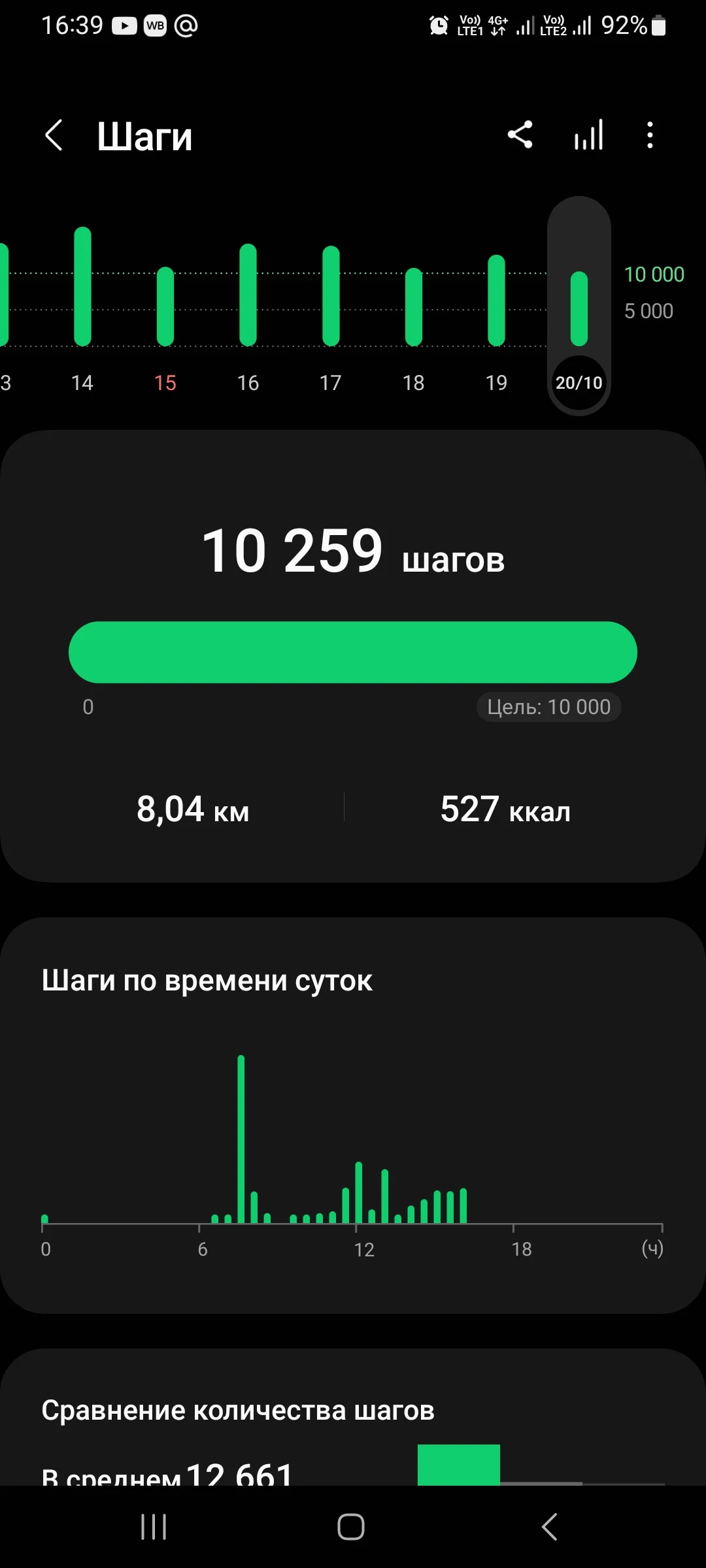The image size is (706, 1568).
Task: Open recent apps from the navigation bar
Action: coord(154,1527)
